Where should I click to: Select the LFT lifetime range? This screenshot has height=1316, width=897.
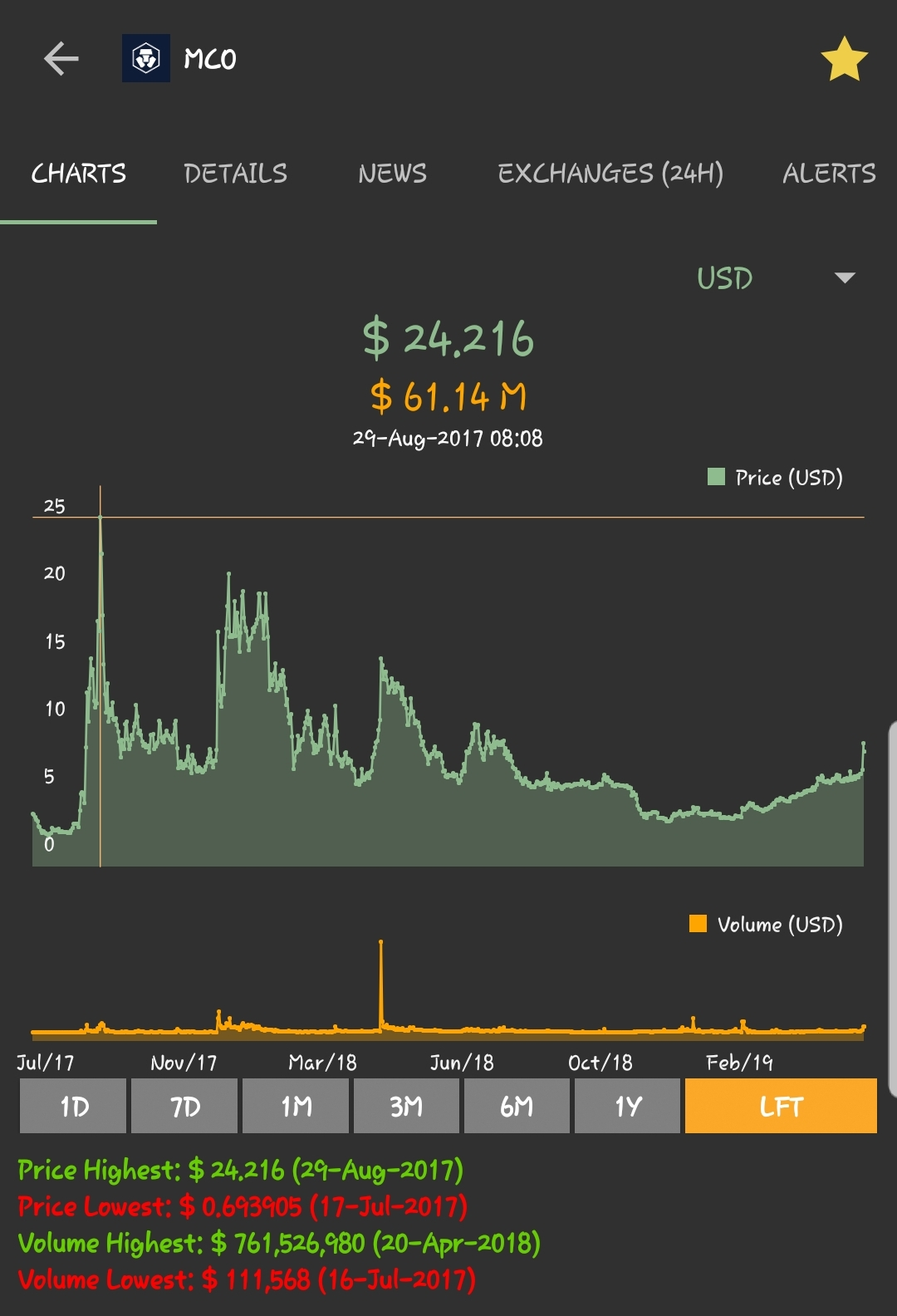tap(781, 1106)
